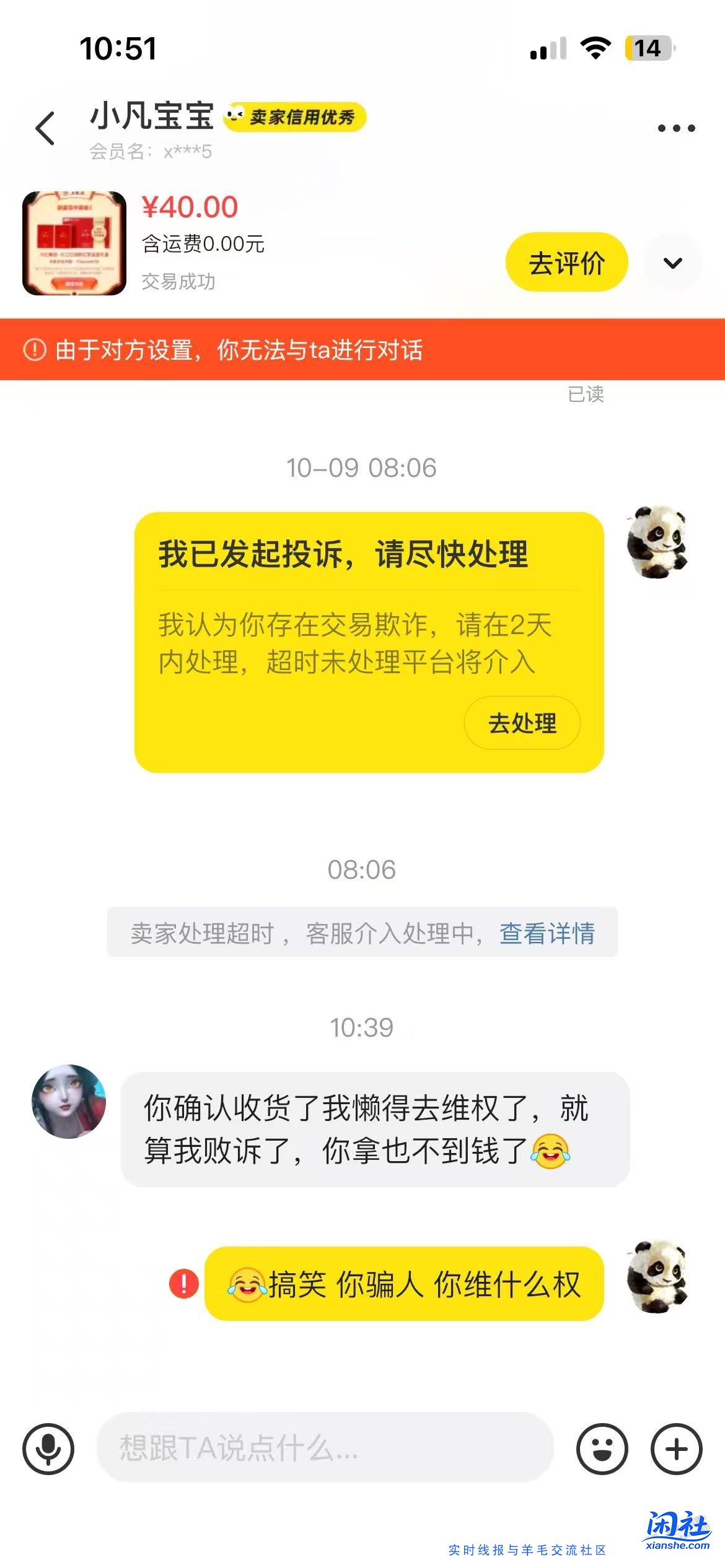Tap the product listing thumbnail image

coord(74,243)
